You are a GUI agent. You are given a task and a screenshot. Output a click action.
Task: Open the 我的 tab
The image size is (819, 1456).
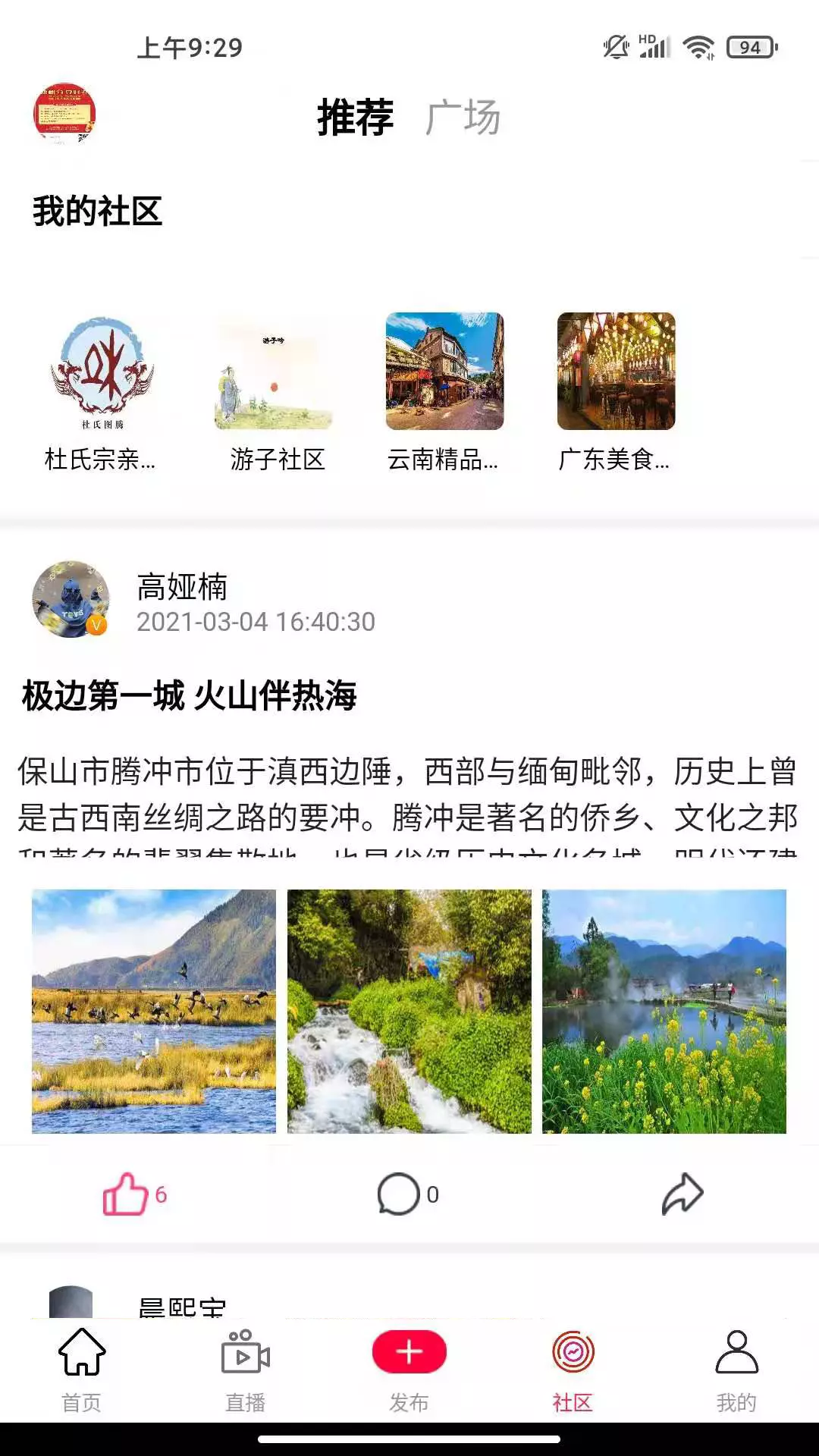coord(736,1370)
